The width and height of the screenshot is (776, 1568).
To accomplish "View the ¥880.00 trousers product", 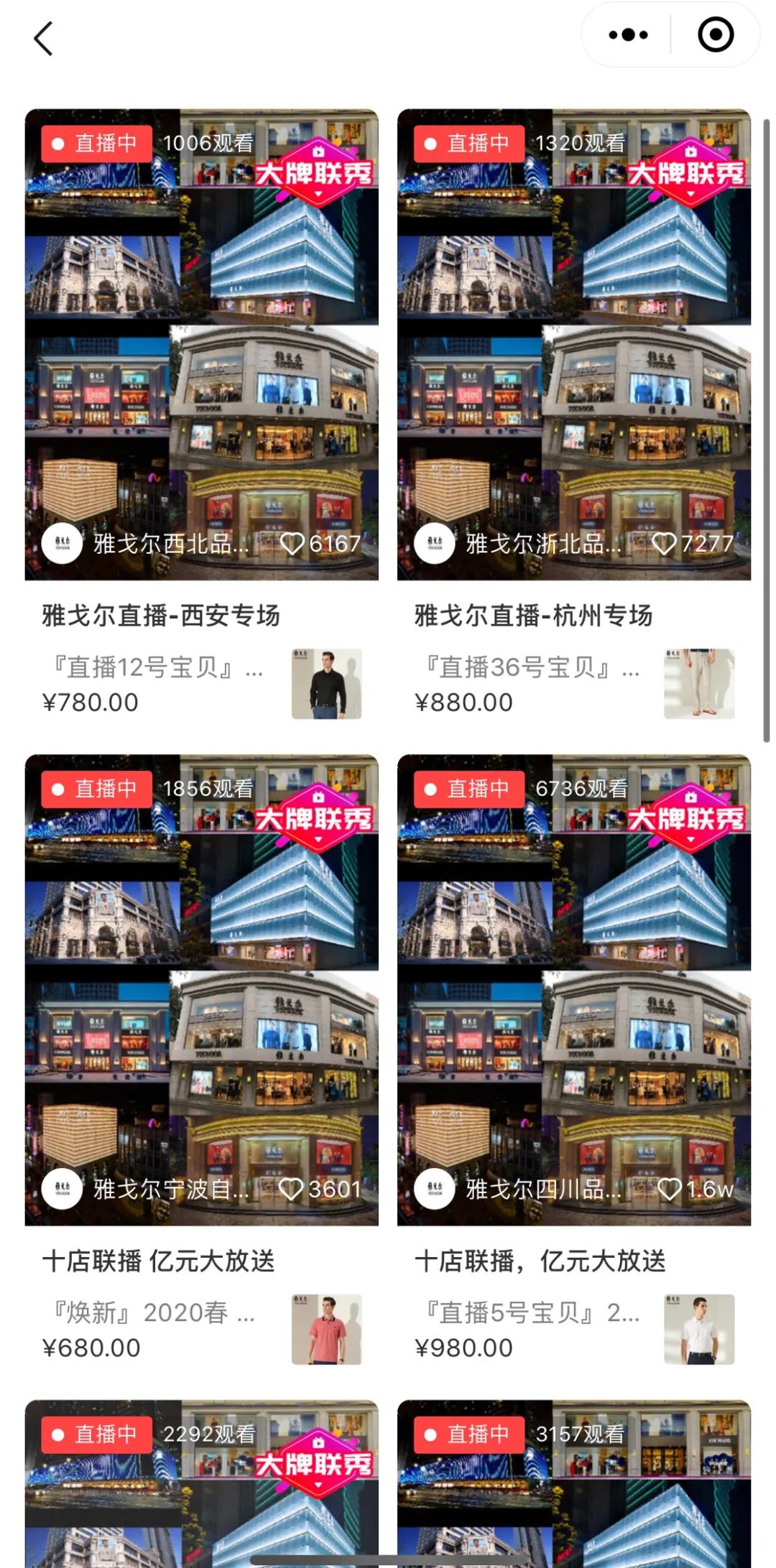I will pyautogui.click(x=698, y=684).
